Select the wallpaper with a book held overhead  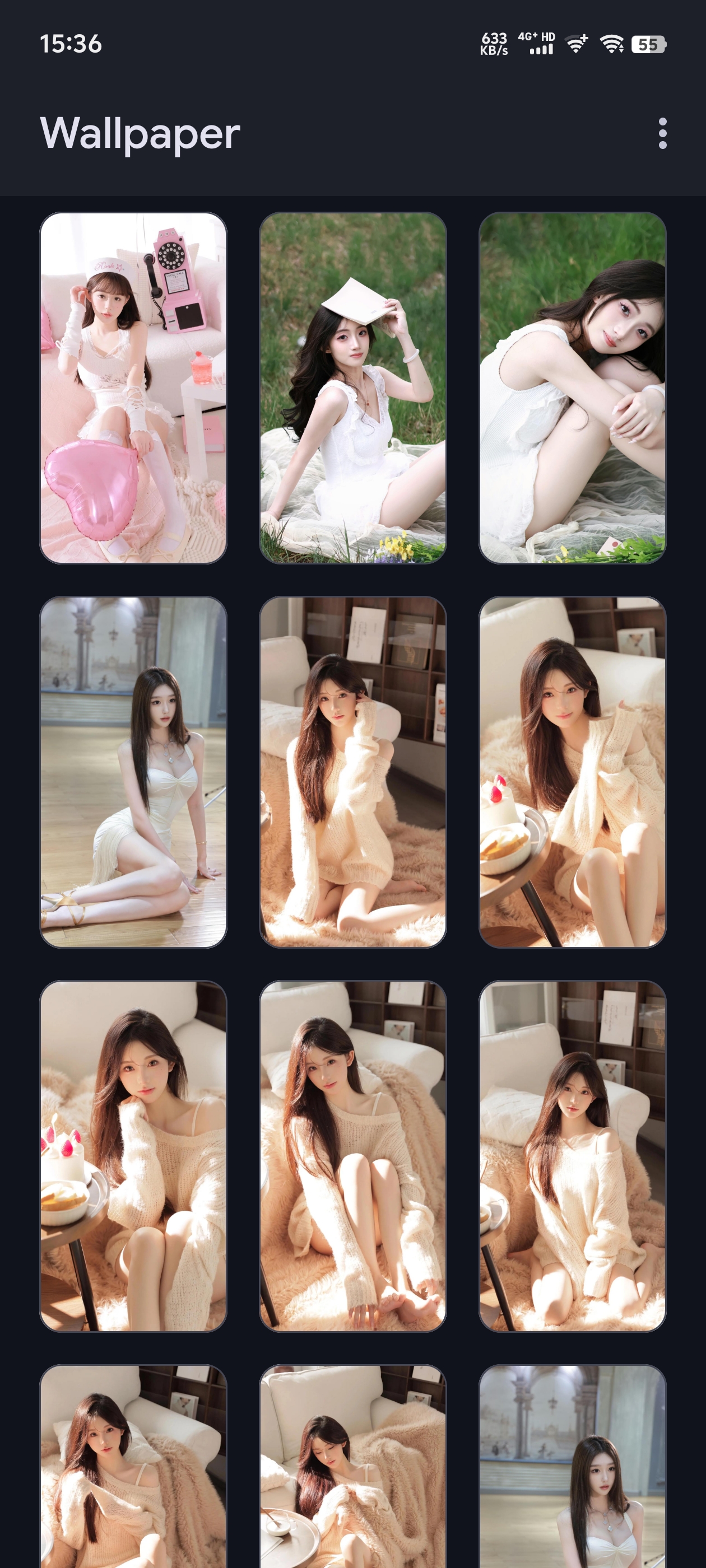[x=352, y=388]
